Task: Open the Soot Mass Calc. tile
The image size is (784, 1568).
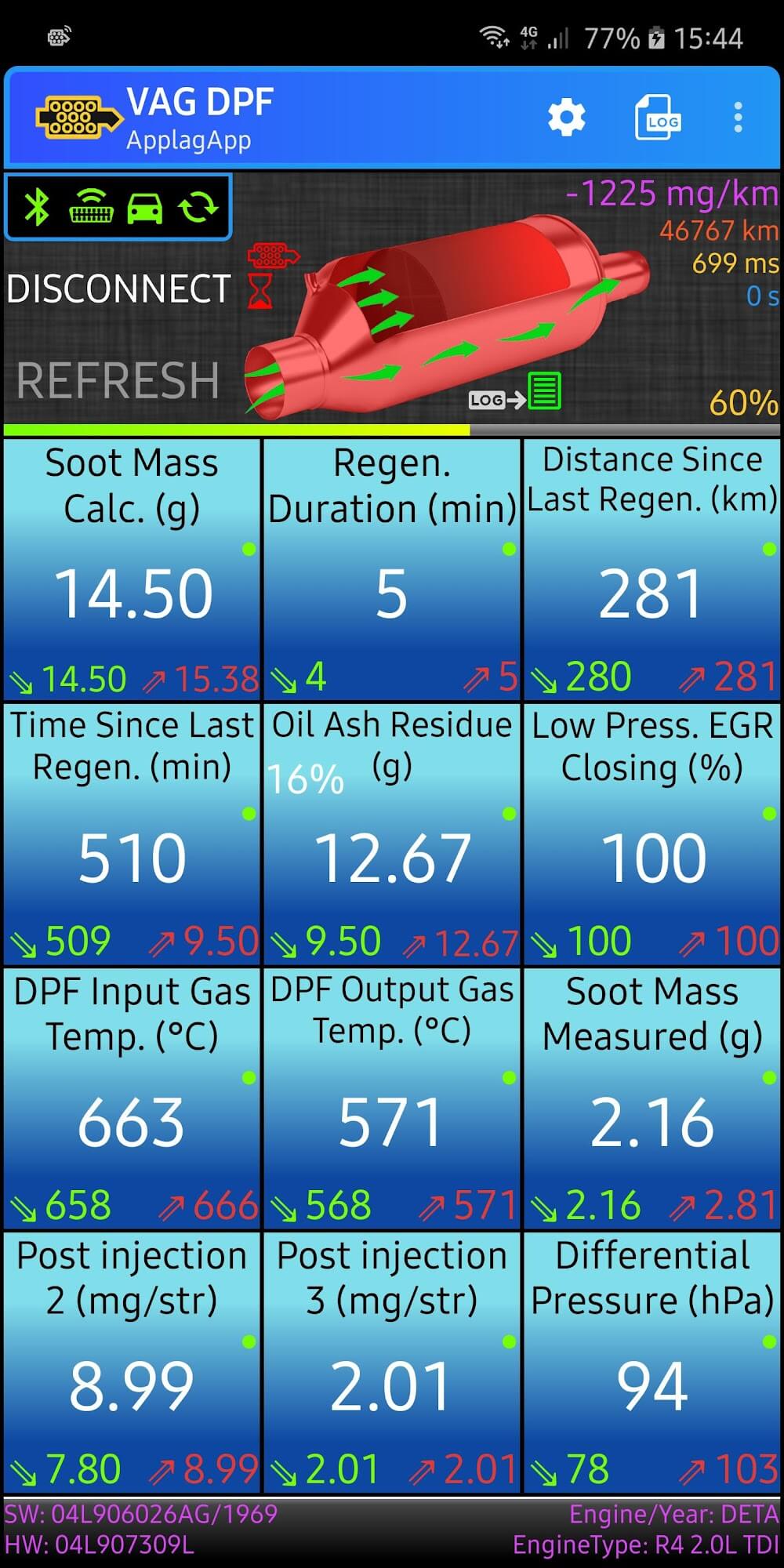Action: 132,570
